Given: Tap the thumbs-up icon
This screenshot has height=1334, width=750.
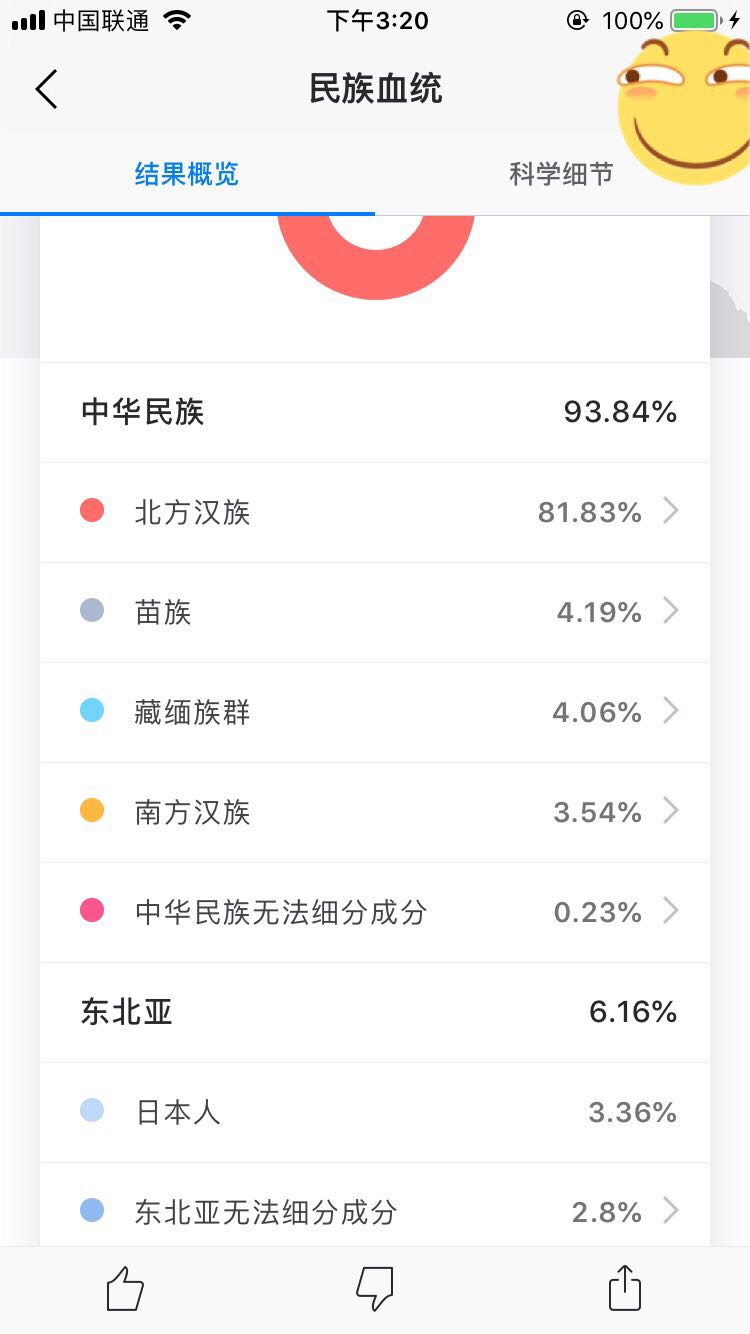Looking at the screenshot, I should pos(125,1289).
